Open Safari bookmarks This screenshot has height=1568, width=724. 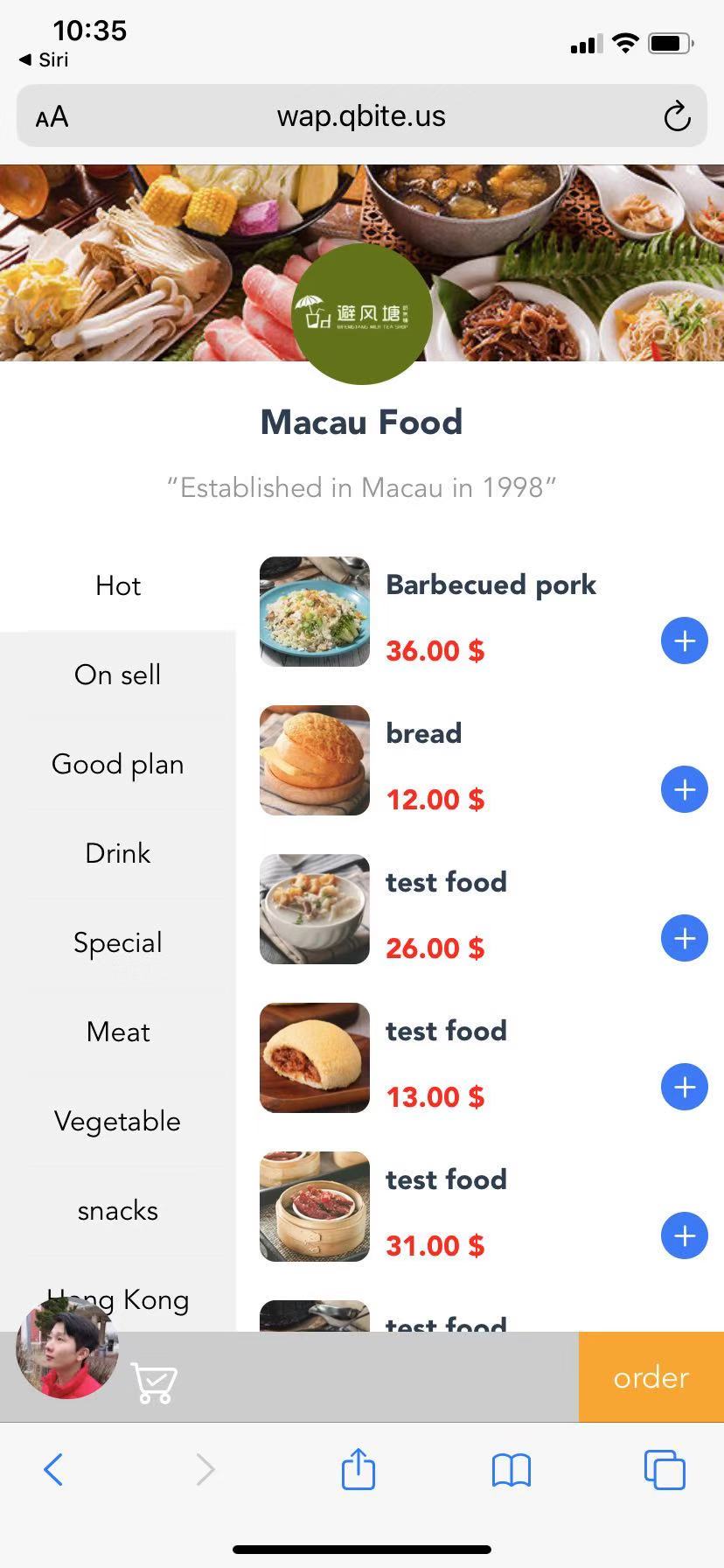point(512,1470)
